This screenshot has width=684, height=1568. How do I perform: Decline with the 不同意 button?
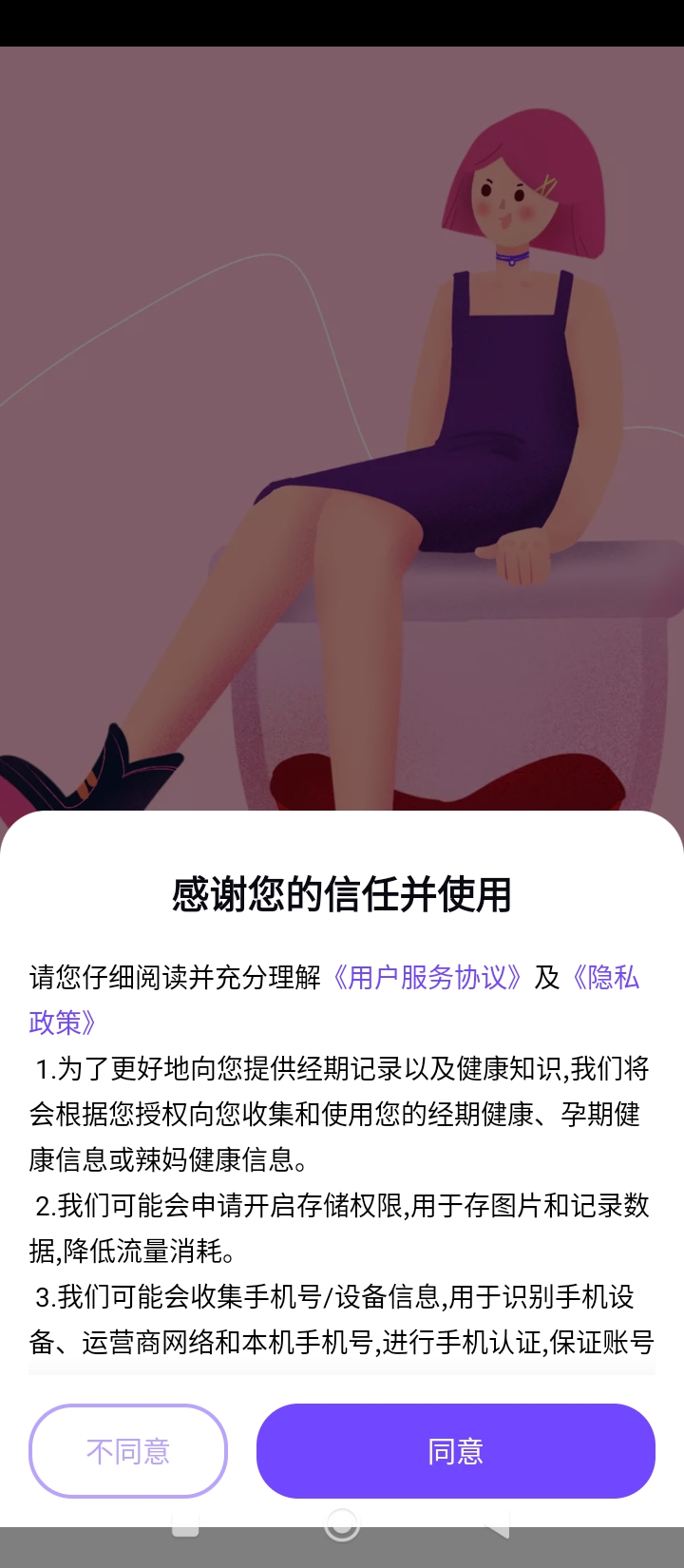[x=128, y=1451]
